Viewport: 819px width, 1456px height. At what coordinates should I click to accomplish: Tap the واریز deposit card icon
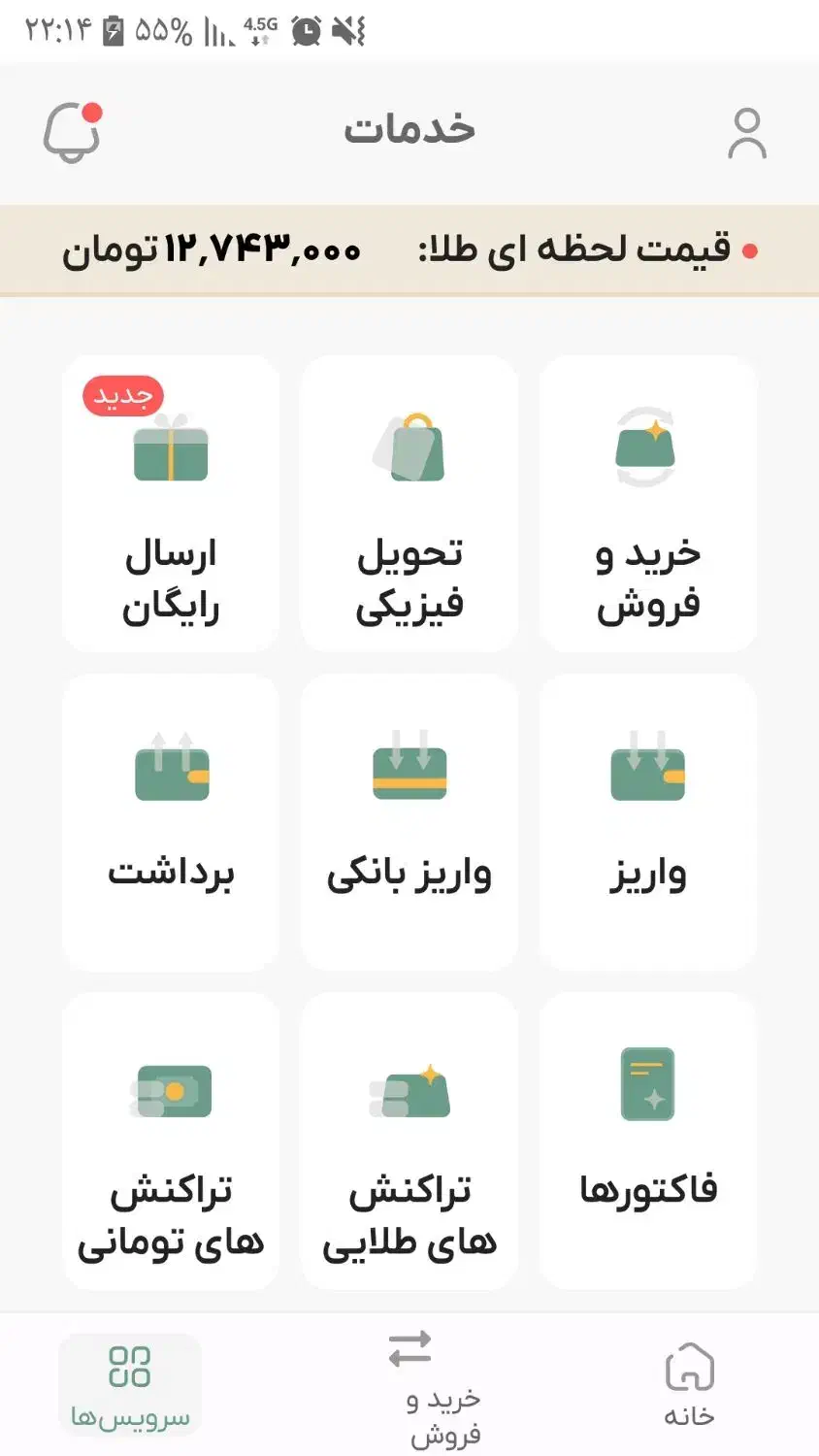[647, 770]
